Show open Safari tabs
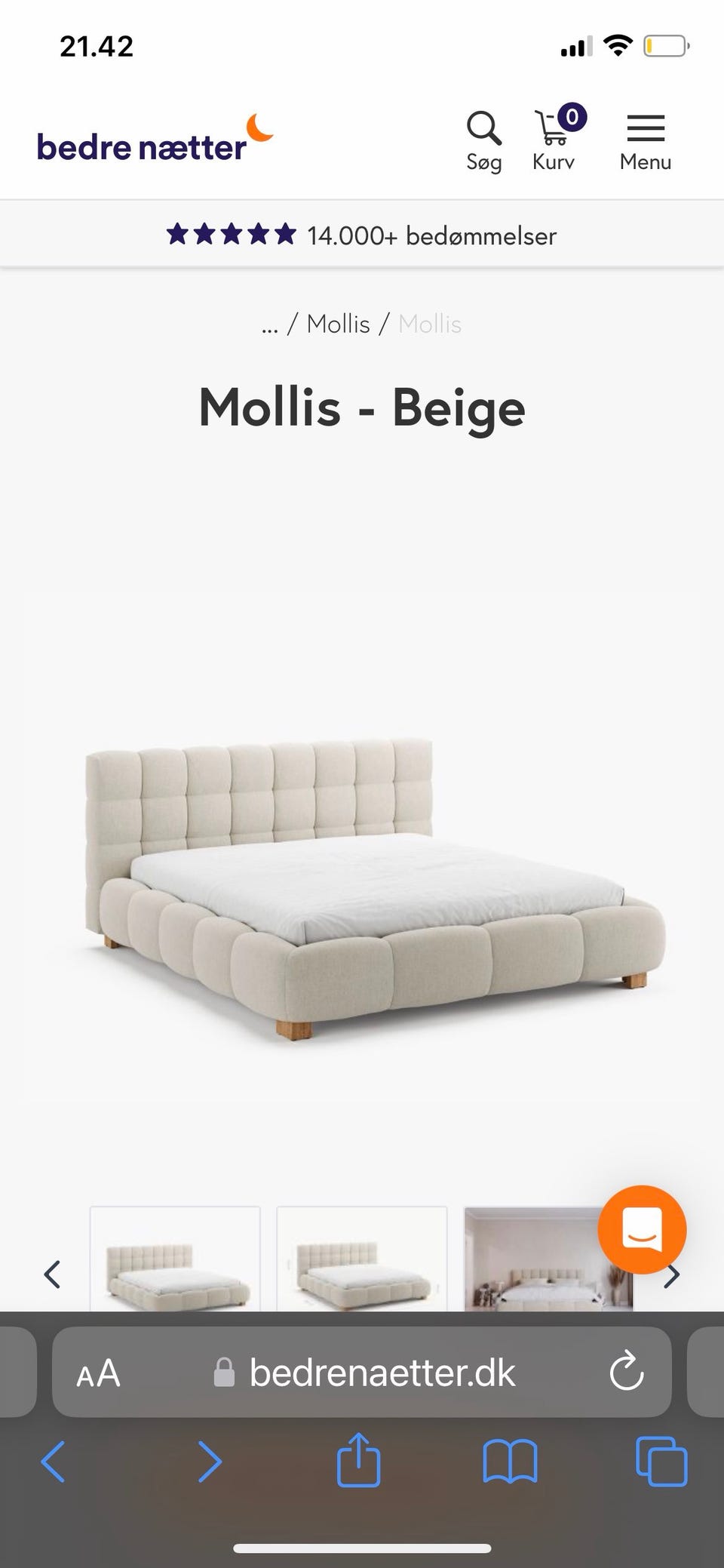This screenshot has height=1568, width=724. pos(661,1462)
